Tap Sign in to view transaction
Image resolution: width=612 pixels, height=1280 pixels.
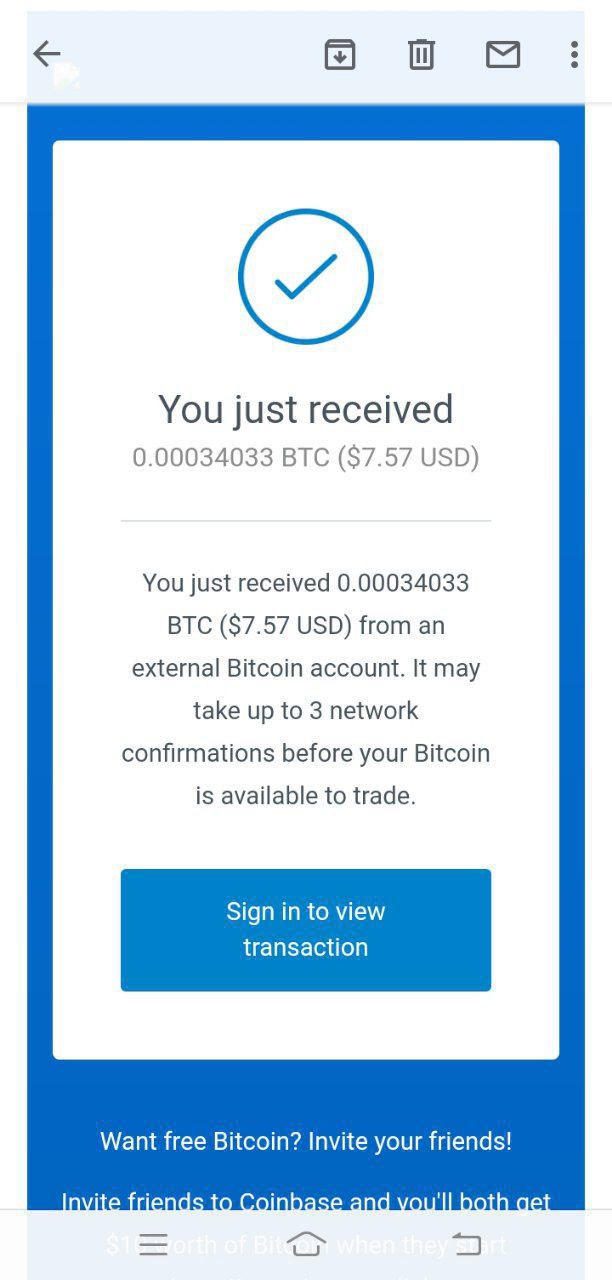click(306, 929)
